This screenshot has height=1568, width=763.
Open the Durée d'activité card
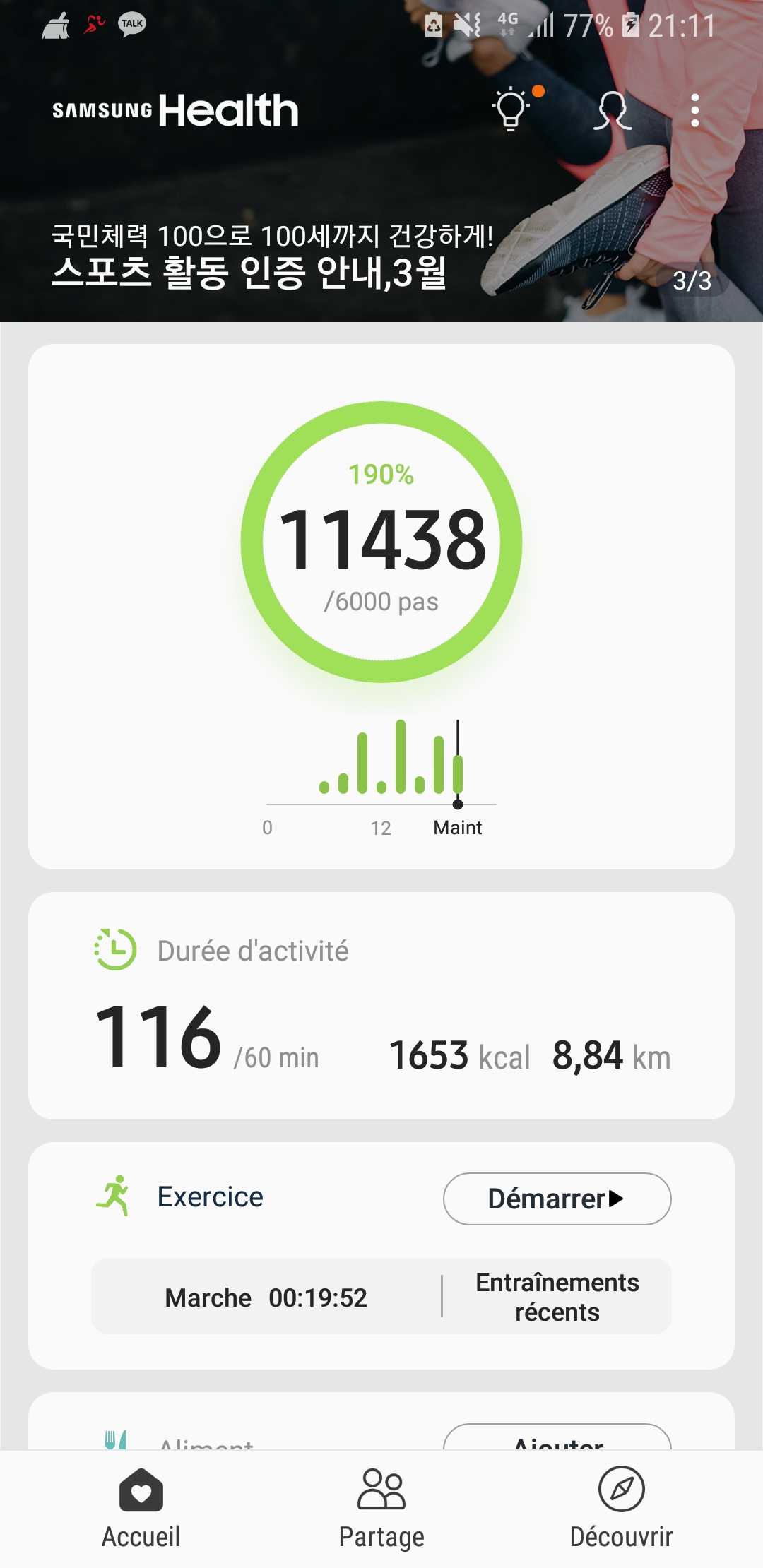381,1006
